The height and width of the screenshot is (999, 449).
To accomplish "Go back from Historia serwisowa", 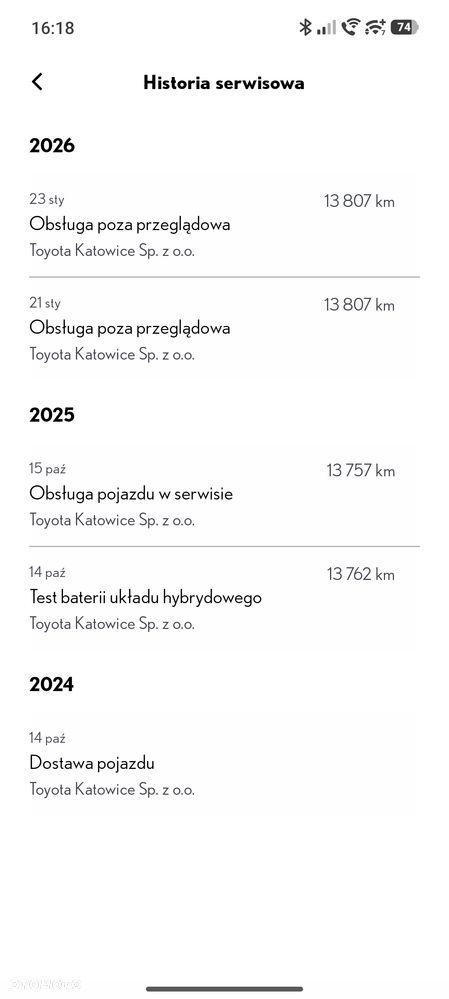I will point(37,82).
